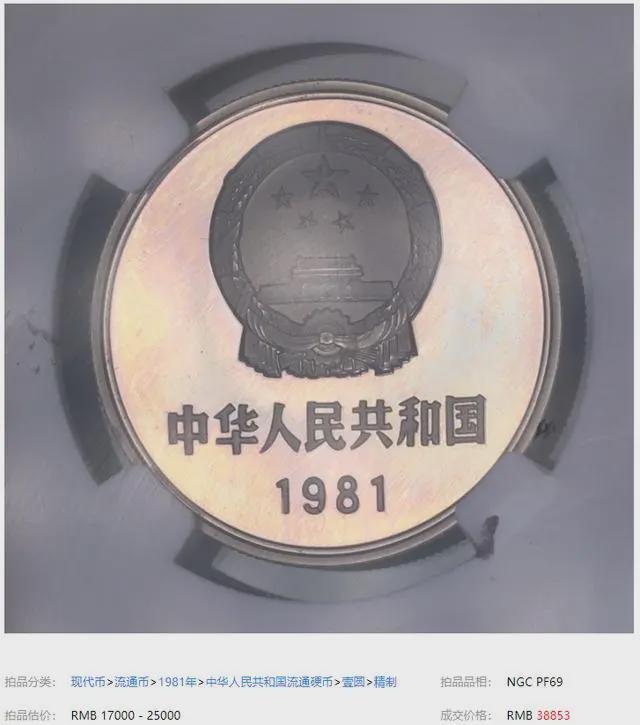The height and width of the screenshot is (725, 640).
Task: Select the 1981年 breadcrumb link
Action: point(176,682)
